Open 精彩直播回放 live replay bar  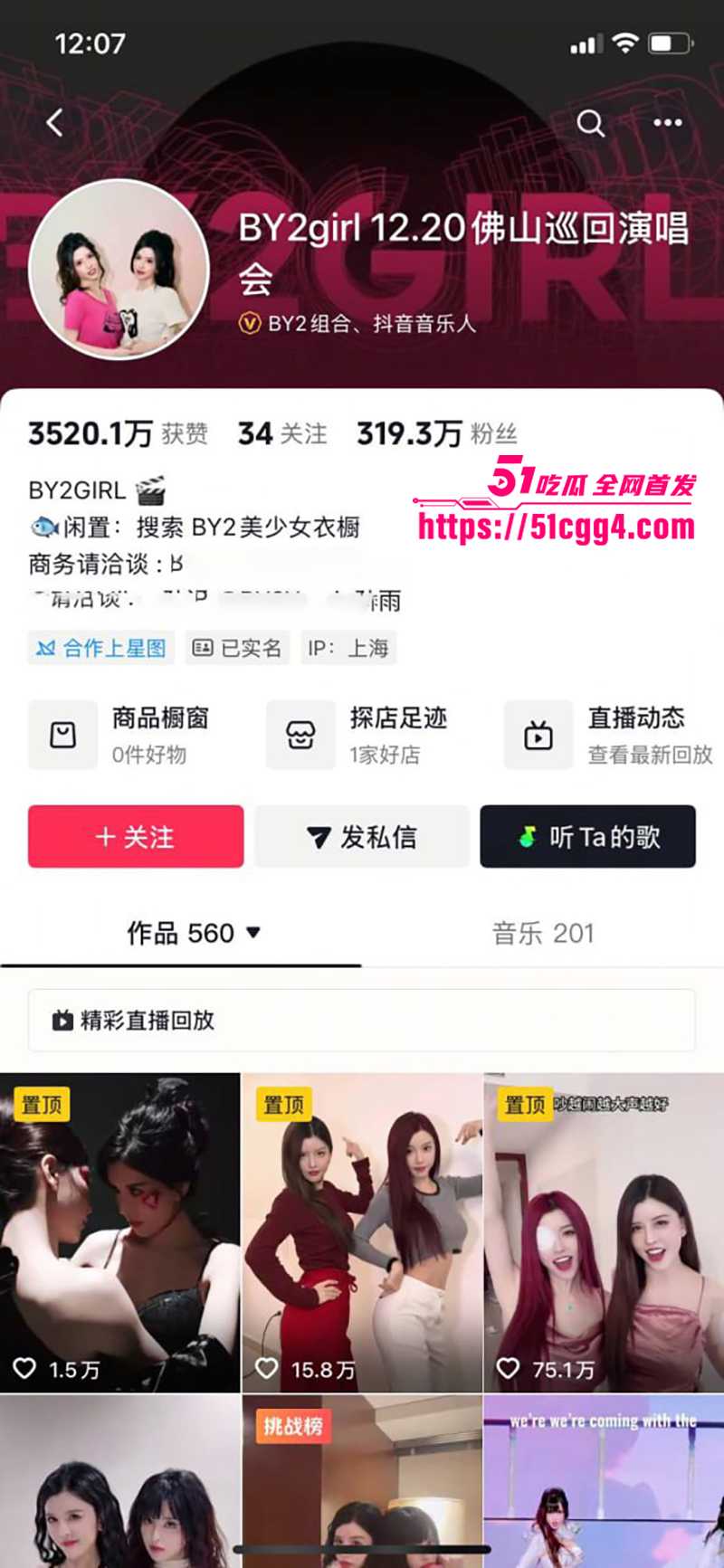(x=362, y=1021)
